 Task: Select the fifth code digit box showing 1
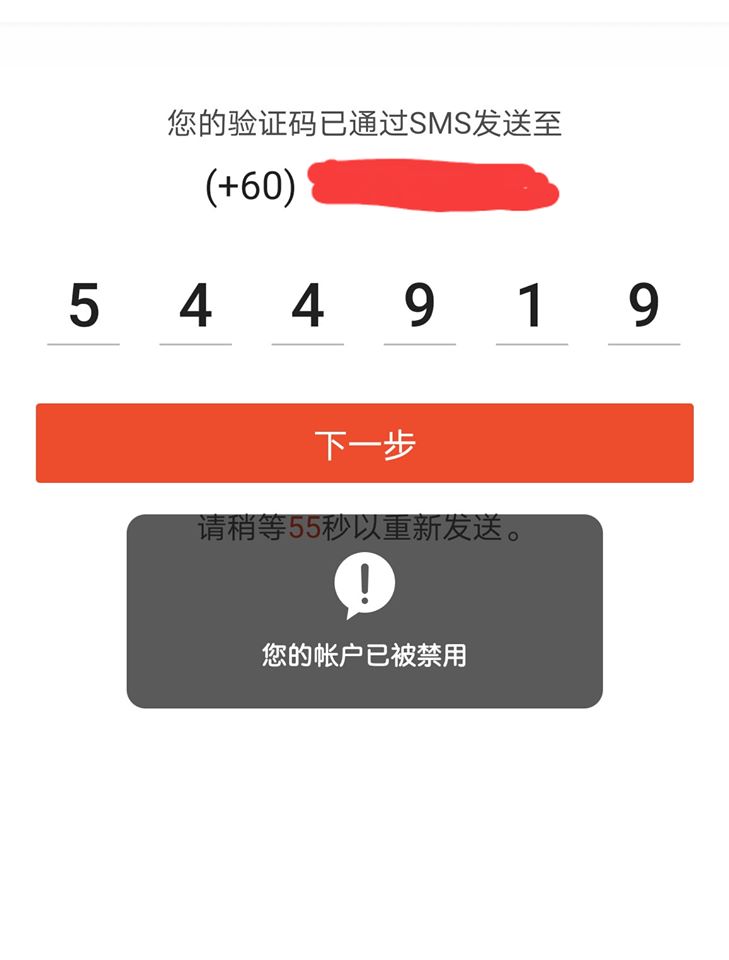[x=531, y=307]
